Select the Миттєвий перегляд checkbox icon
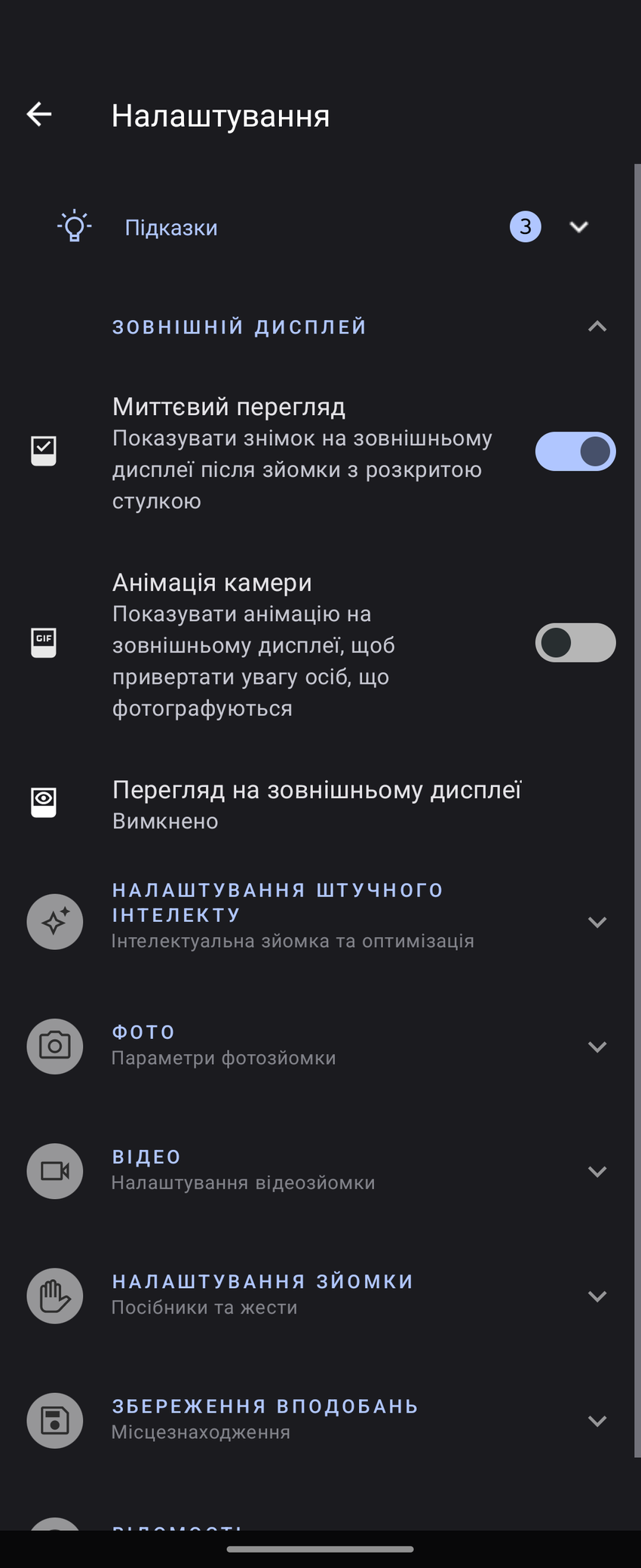The width and height of the screenshot is (641, 1568). coord(43,449)
